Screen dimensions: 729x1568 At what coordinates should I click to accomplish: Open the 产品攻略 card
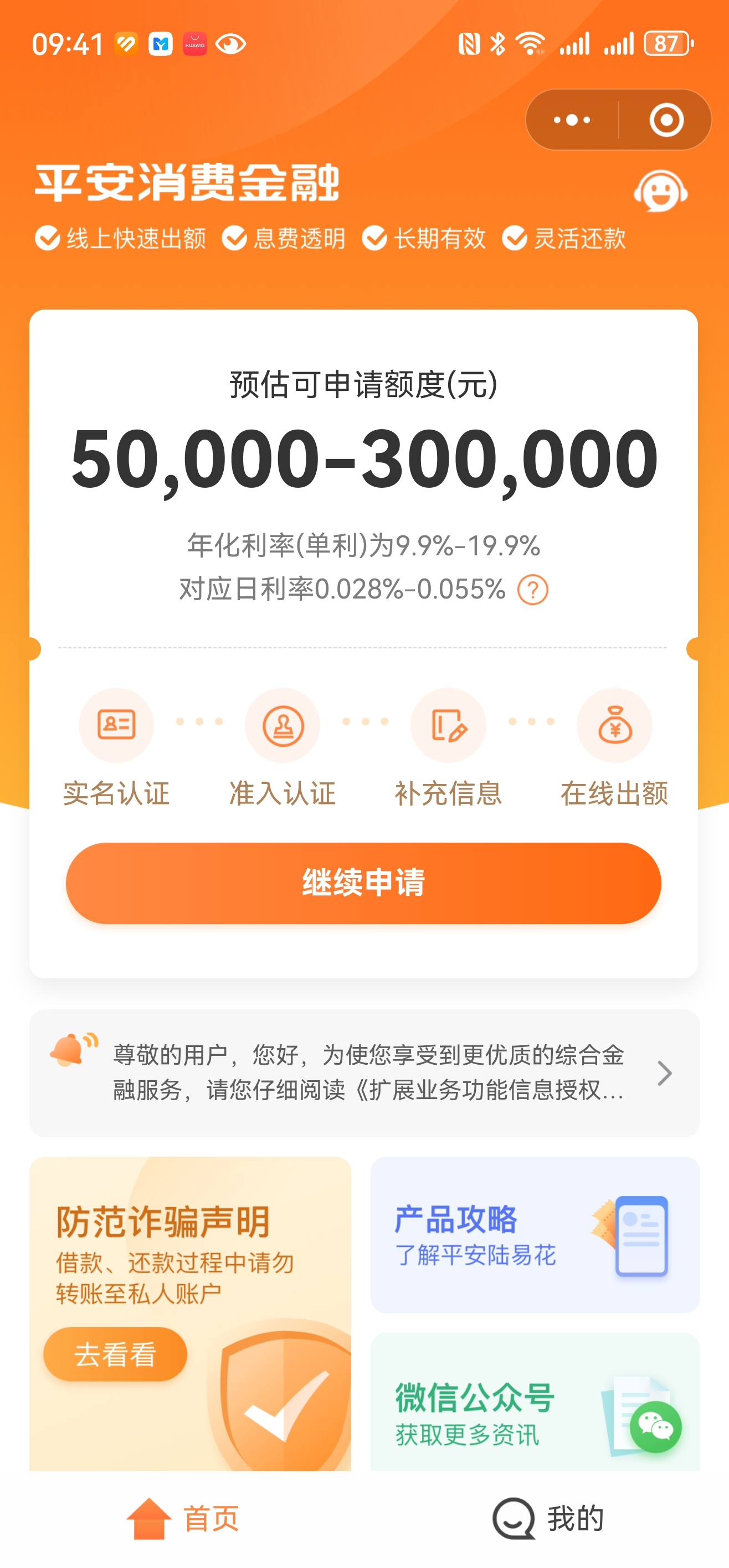(x=535, y=1235)
